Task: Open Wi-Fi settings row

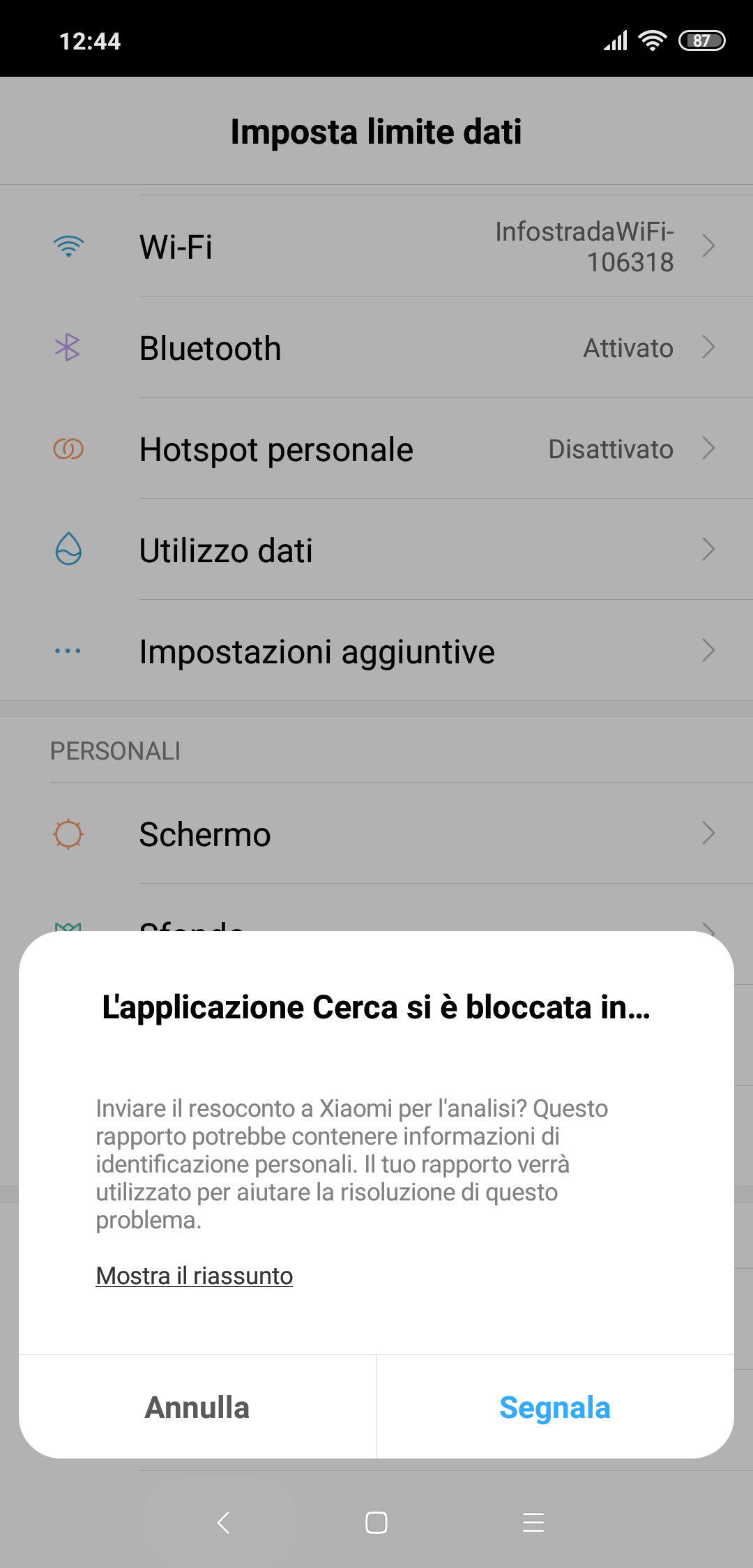Action: click(376, 246)
